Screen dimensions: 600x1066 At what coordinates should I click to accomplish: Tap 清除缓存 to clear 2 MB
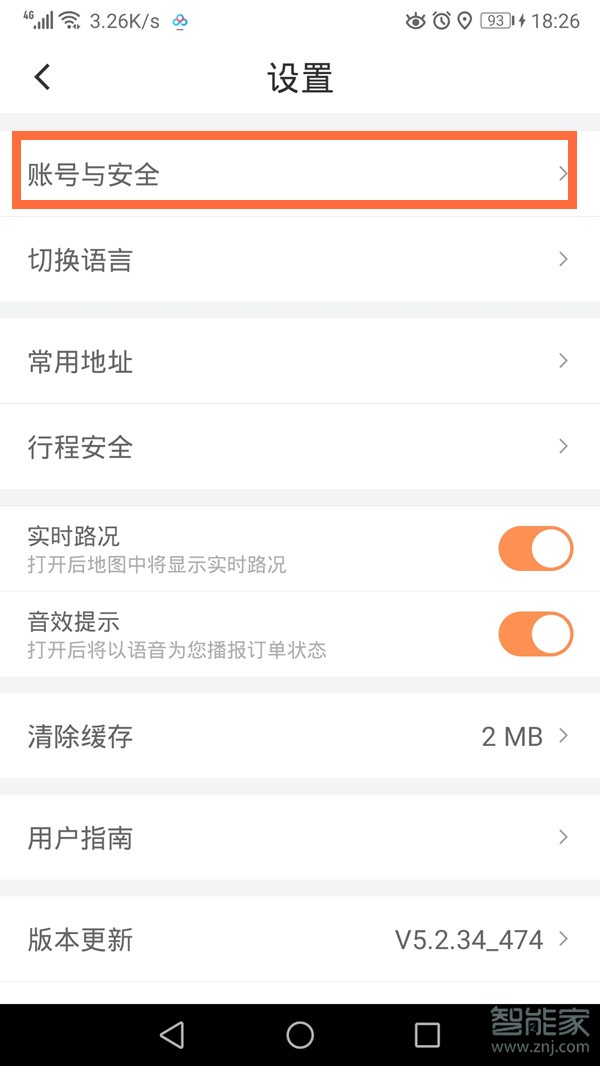pyautogui.click(x=300, y=737)
